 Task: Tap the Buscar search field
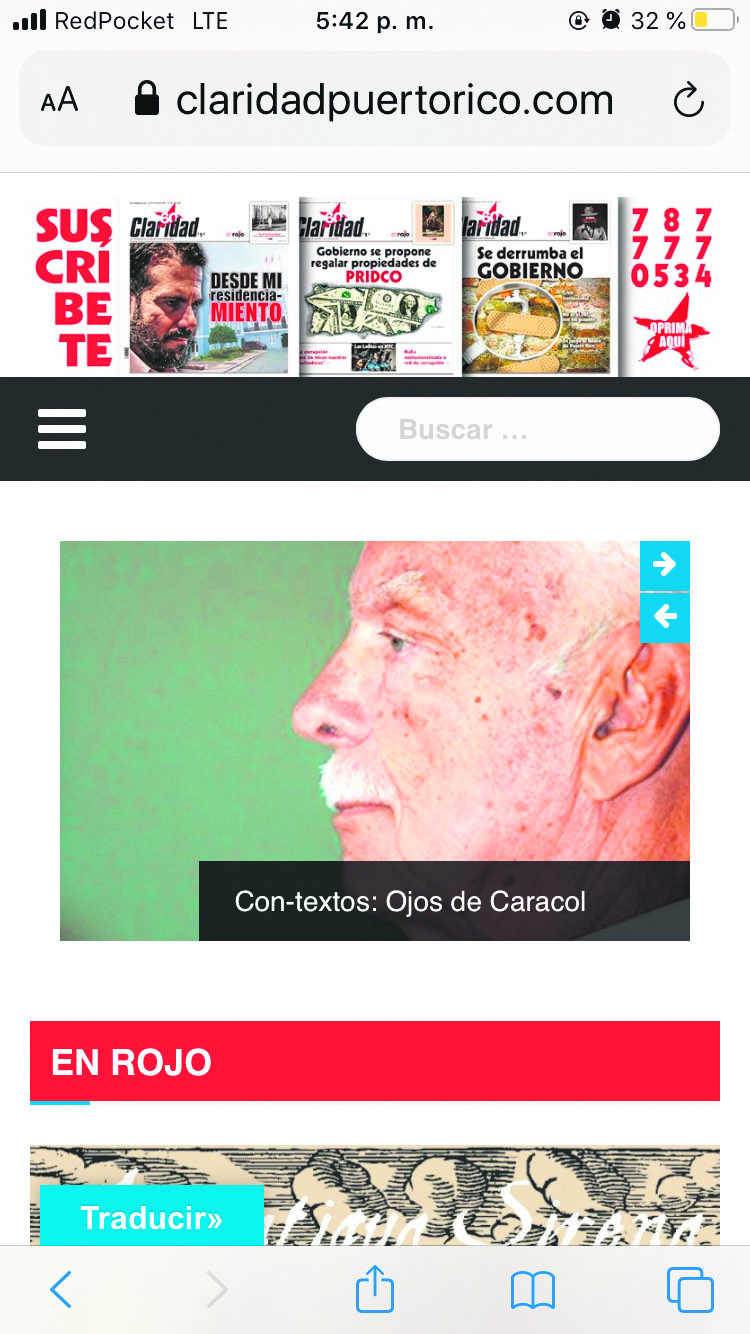click(537, 429)
